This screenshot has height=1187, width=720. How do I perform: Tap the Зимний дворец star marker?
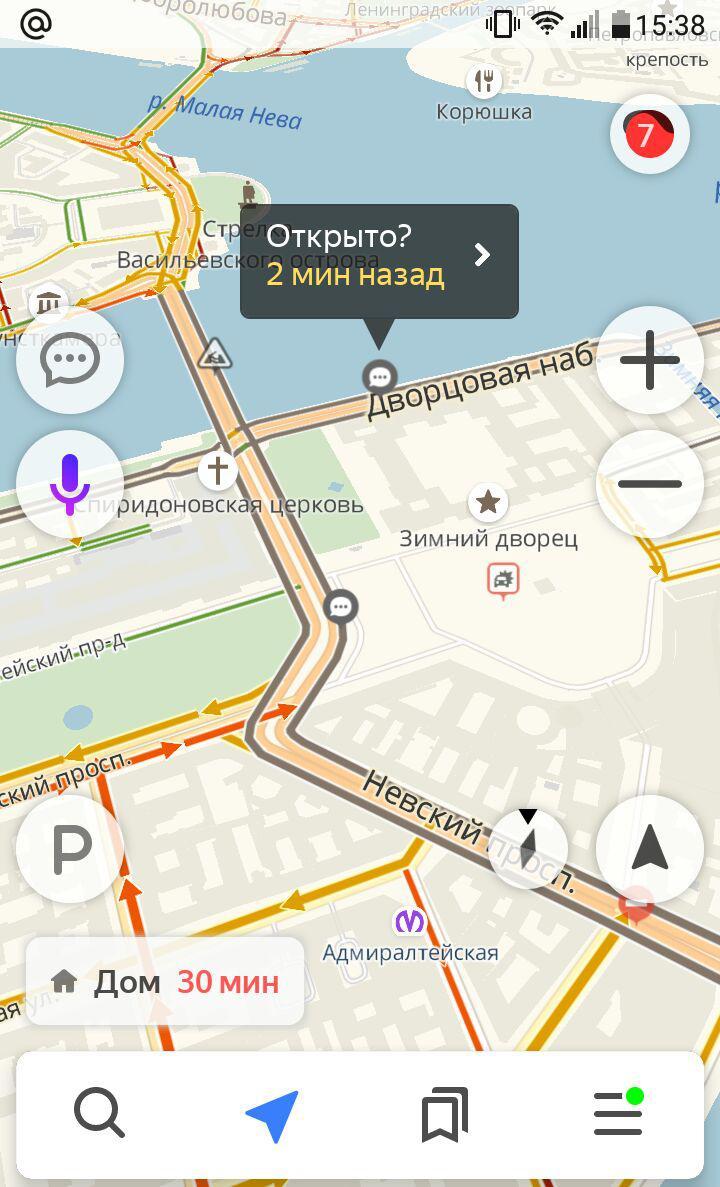click(488, 501)
